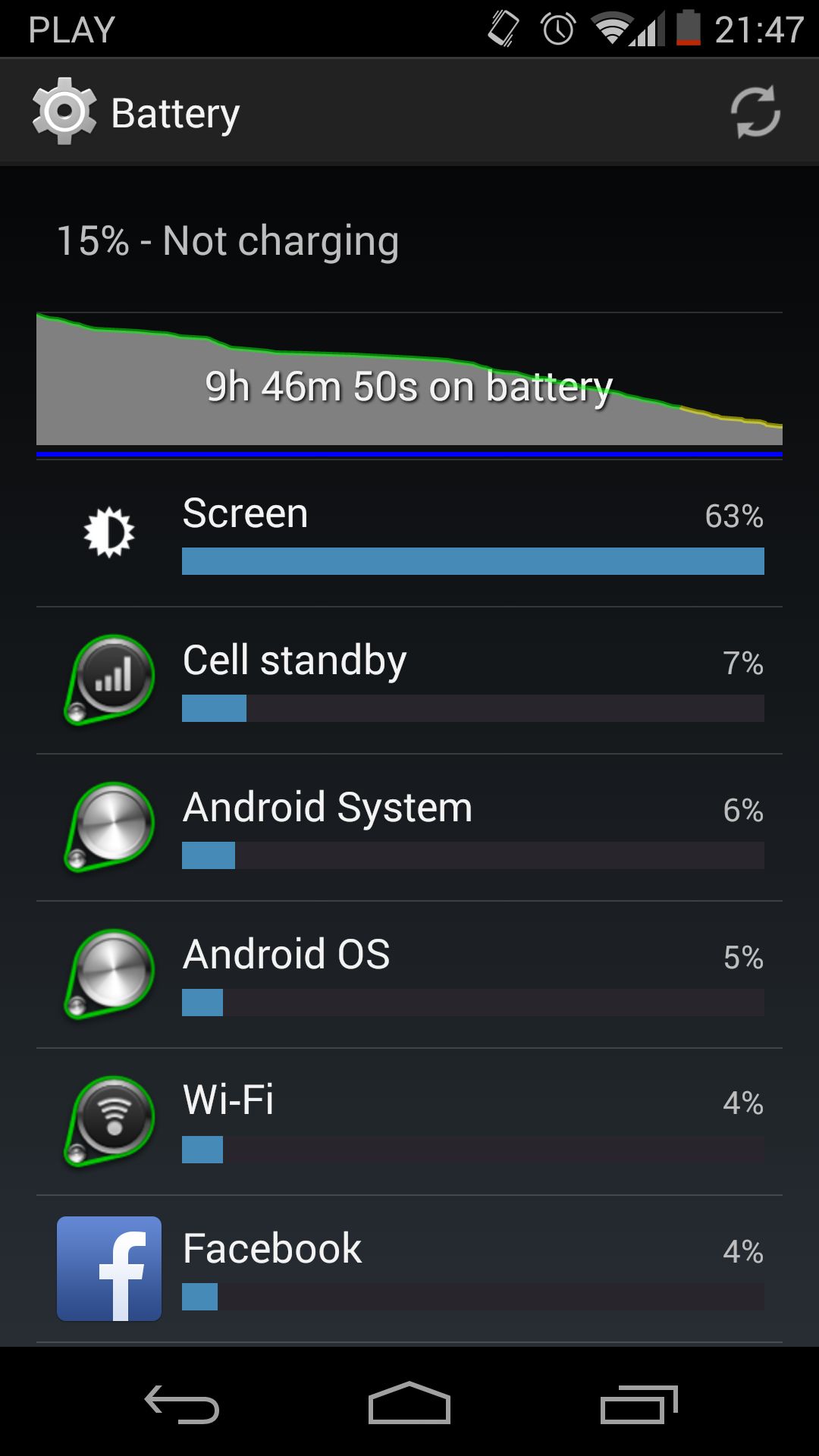The width and height of the screenshot is (819, 1456).
Task: Select the Android OS entry
Action: [409, 974]
